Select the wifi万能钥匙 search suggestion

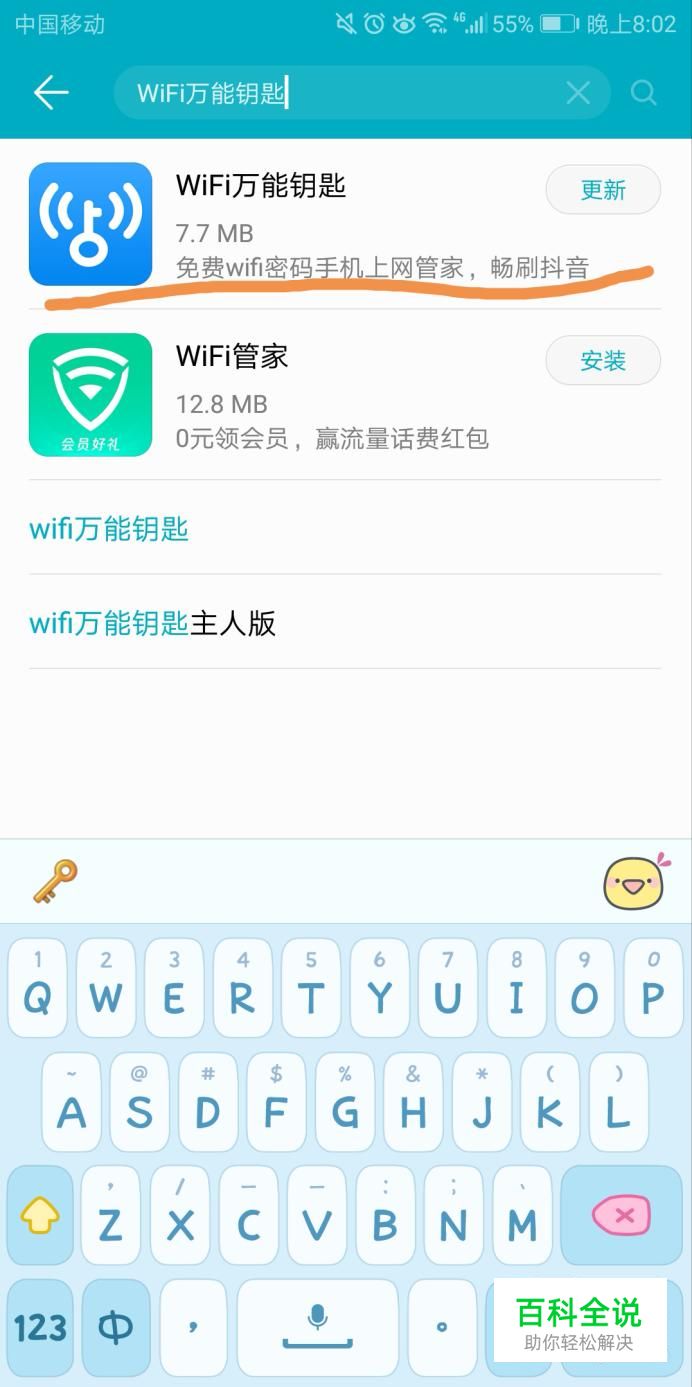[x=110, y=529]
